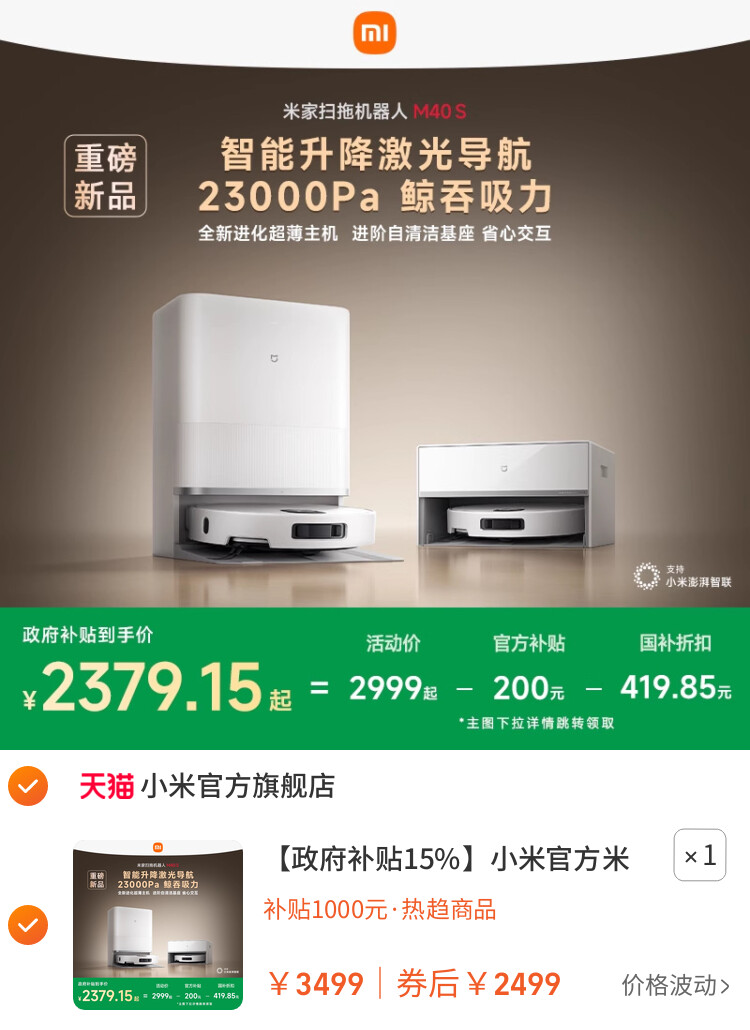Uncheck the 政府补贴15% product item checkbox
The width and height of the screenshot is (750, 1030).
pos(27,925)
